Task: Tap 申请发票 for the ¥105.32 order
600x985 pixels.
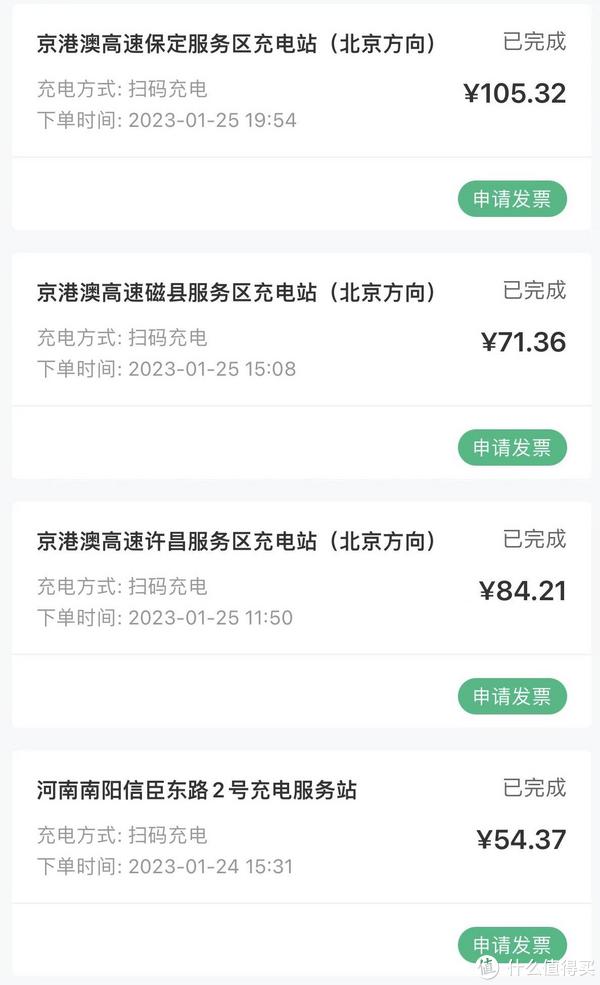Action: coord(512,199)
